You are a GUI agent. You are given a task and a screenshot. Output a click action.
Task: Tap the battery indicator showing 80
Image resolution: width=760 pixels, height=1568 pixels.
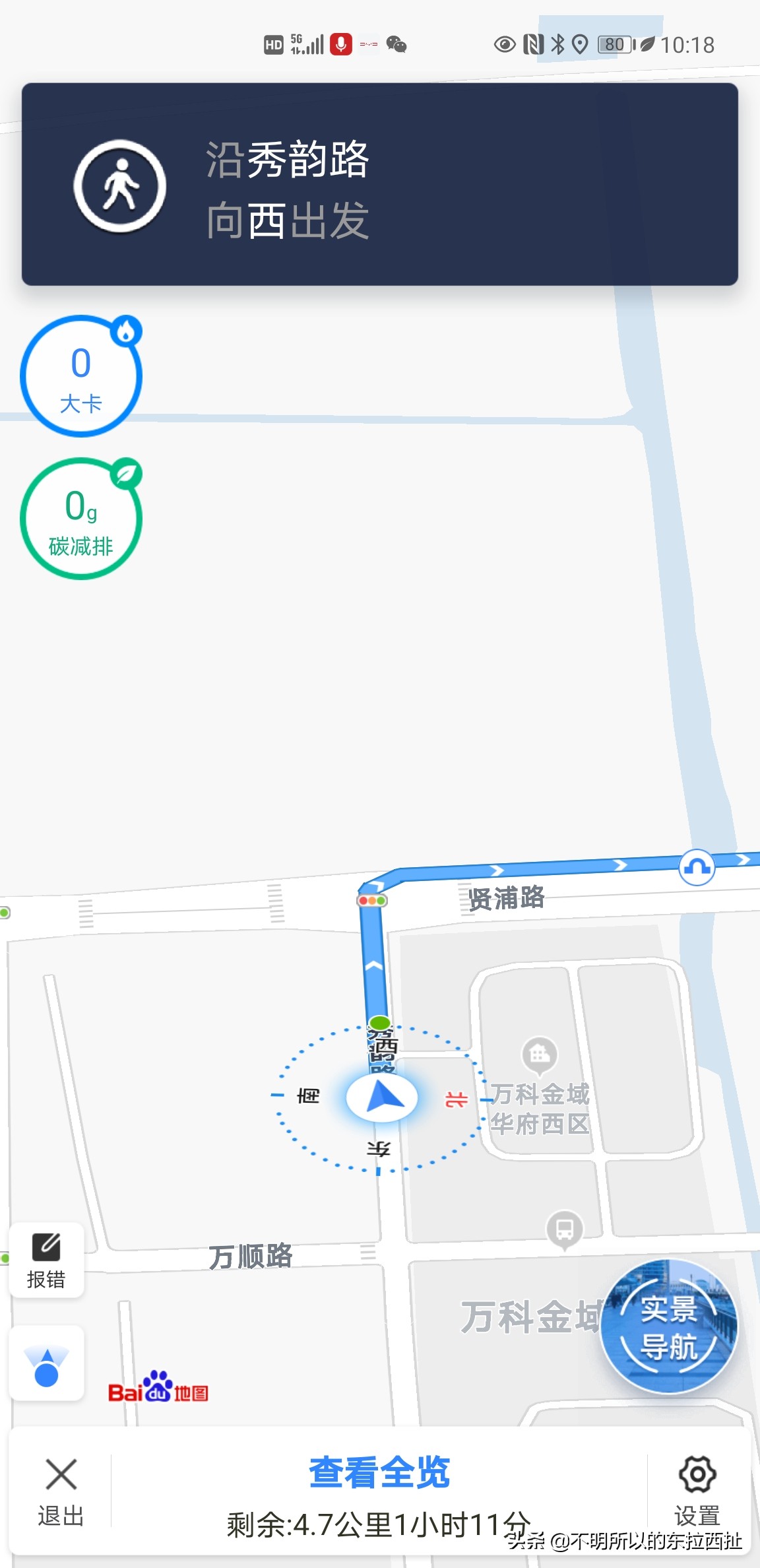(x=614, y=44)
